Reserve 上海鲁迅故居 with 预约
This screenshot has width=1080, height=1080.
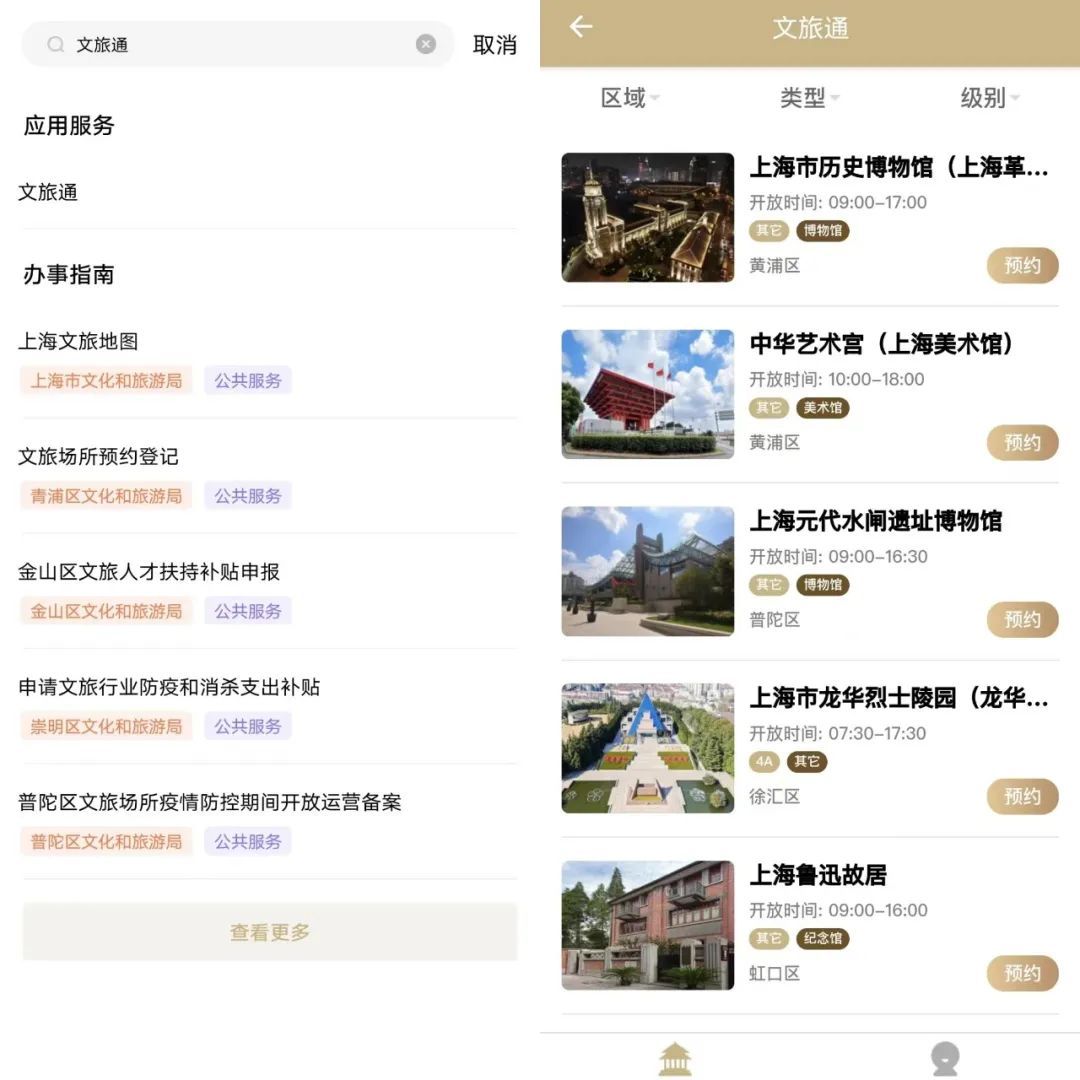click(1022, 974)
